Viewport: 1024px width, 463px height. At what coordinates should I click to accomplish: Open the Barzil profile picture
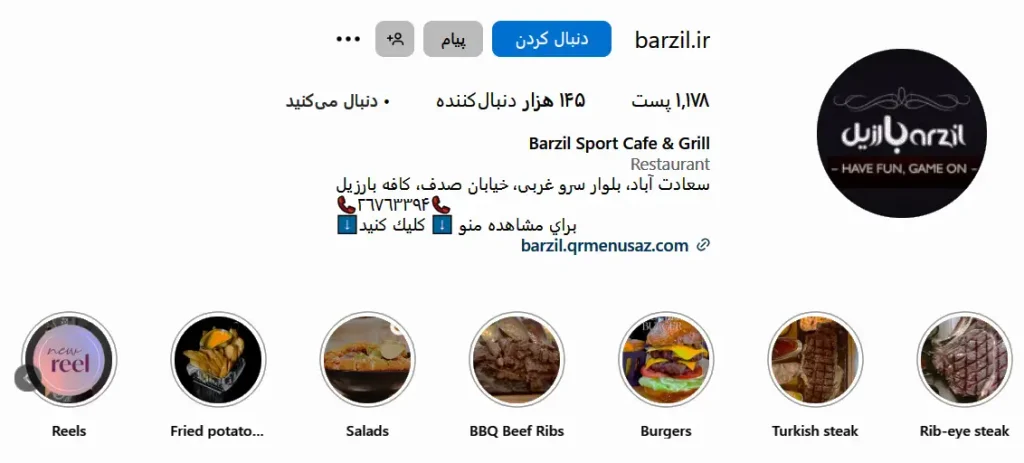[x=901, y=133]
